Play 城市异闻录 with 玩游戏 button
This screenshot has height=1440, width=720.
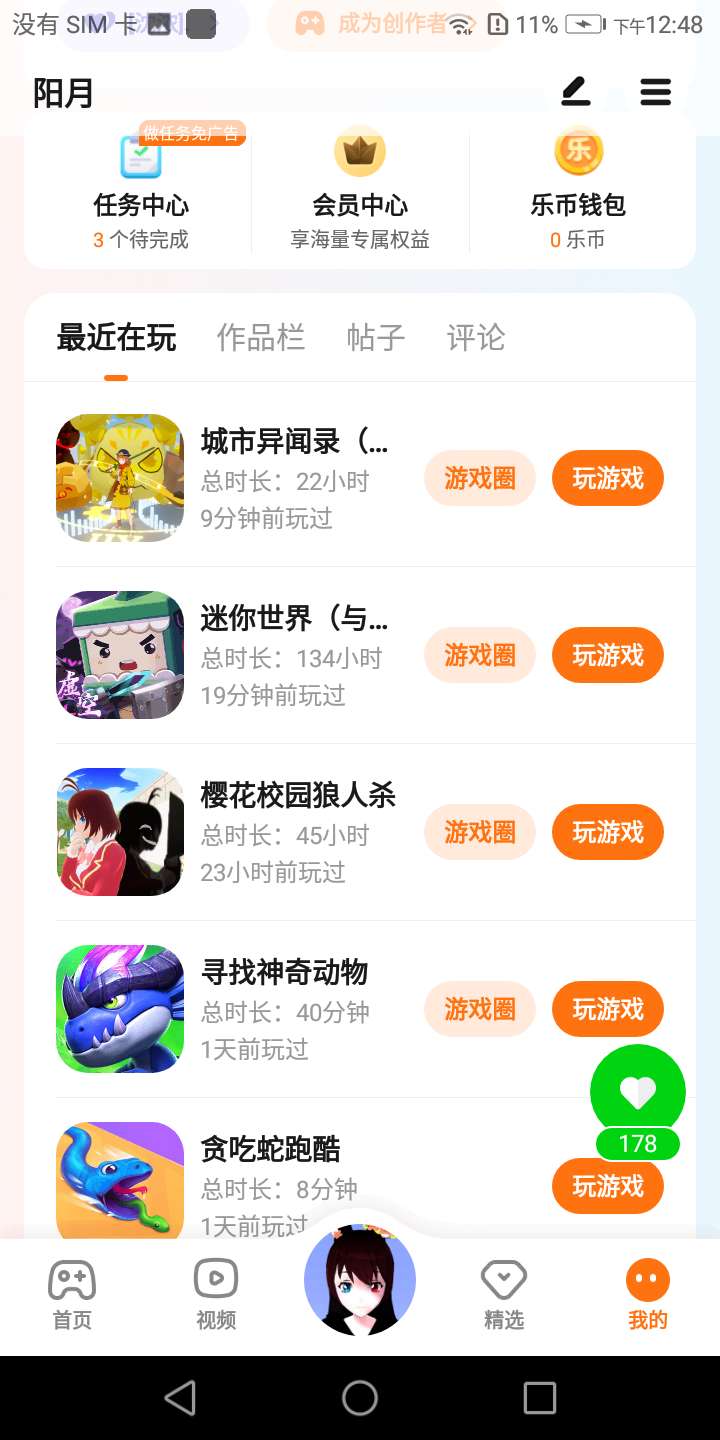point(607,479)
